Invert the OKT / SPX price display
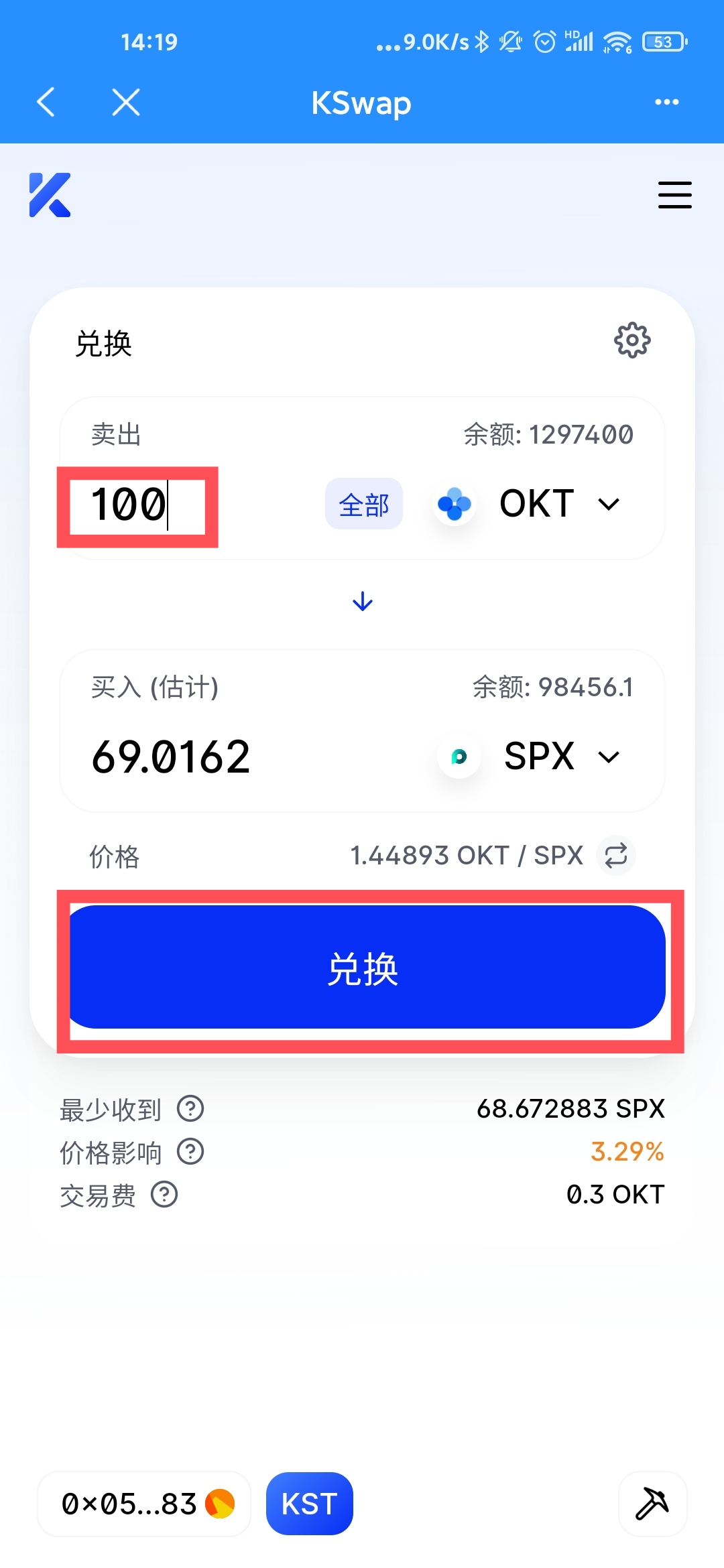This screenshot has height=1568, width=724. (x=616, y=856)
